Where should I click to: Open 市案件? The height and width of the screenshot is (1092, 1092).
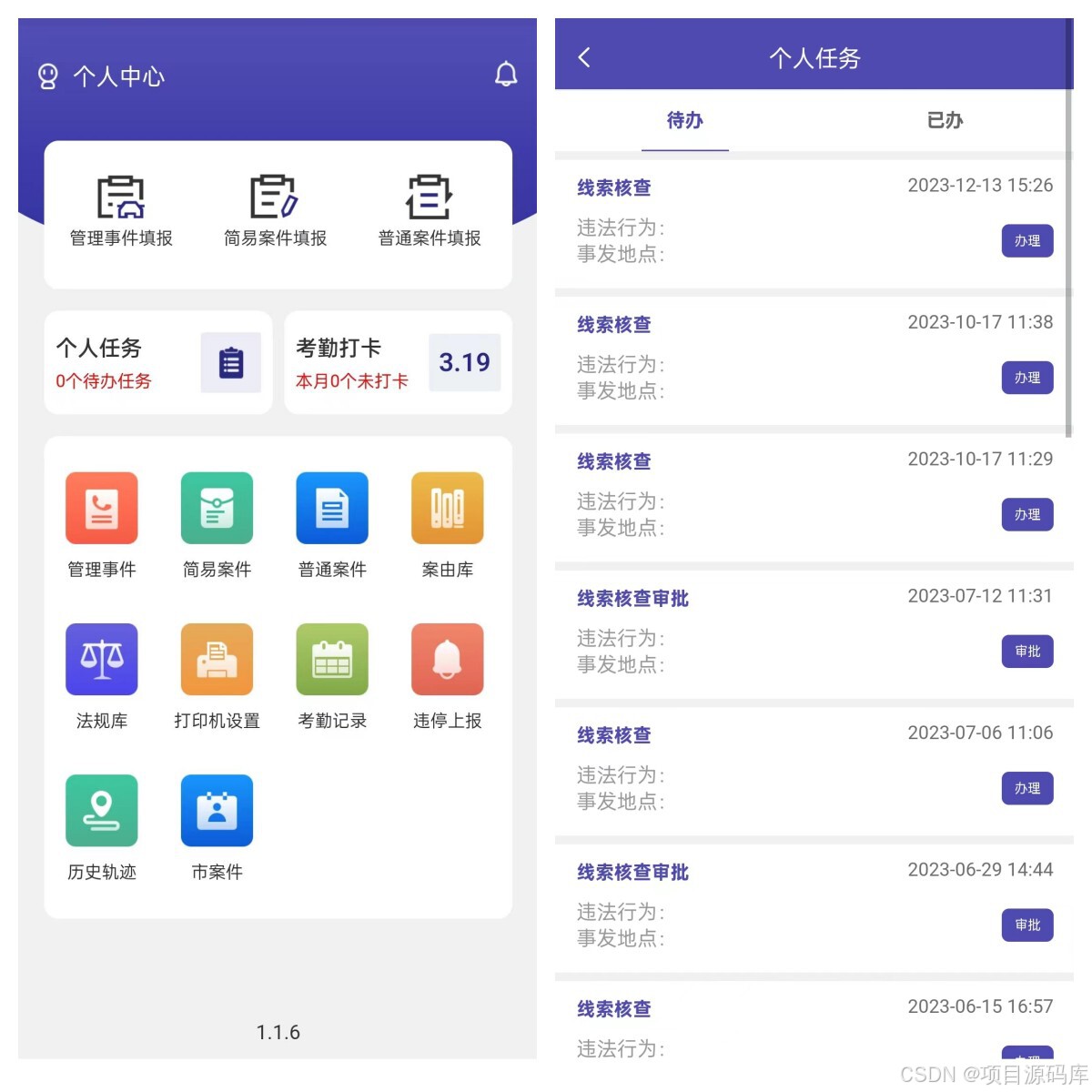point(217,827)
